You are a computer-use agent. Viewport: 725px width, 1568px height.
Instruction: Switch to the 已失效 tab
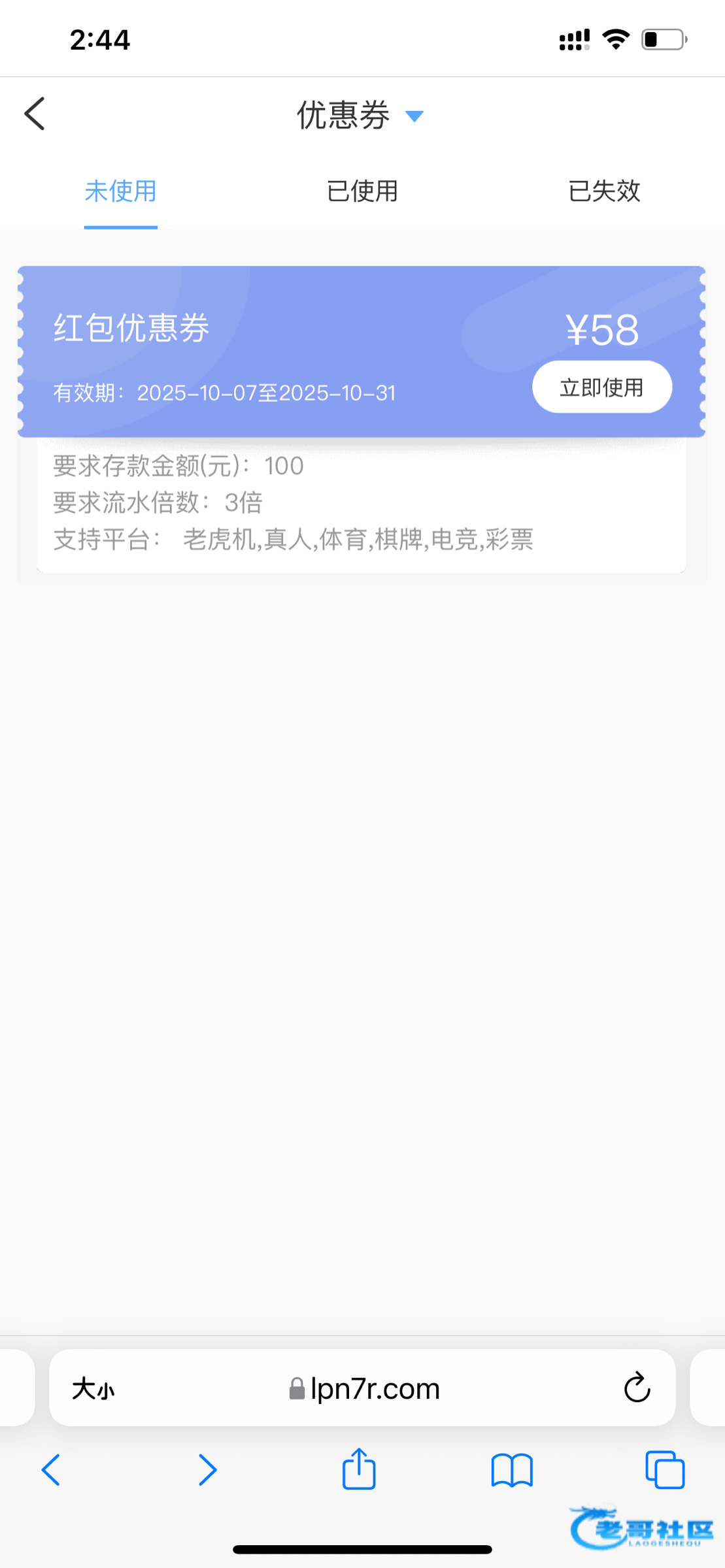(x=603, y=191)
